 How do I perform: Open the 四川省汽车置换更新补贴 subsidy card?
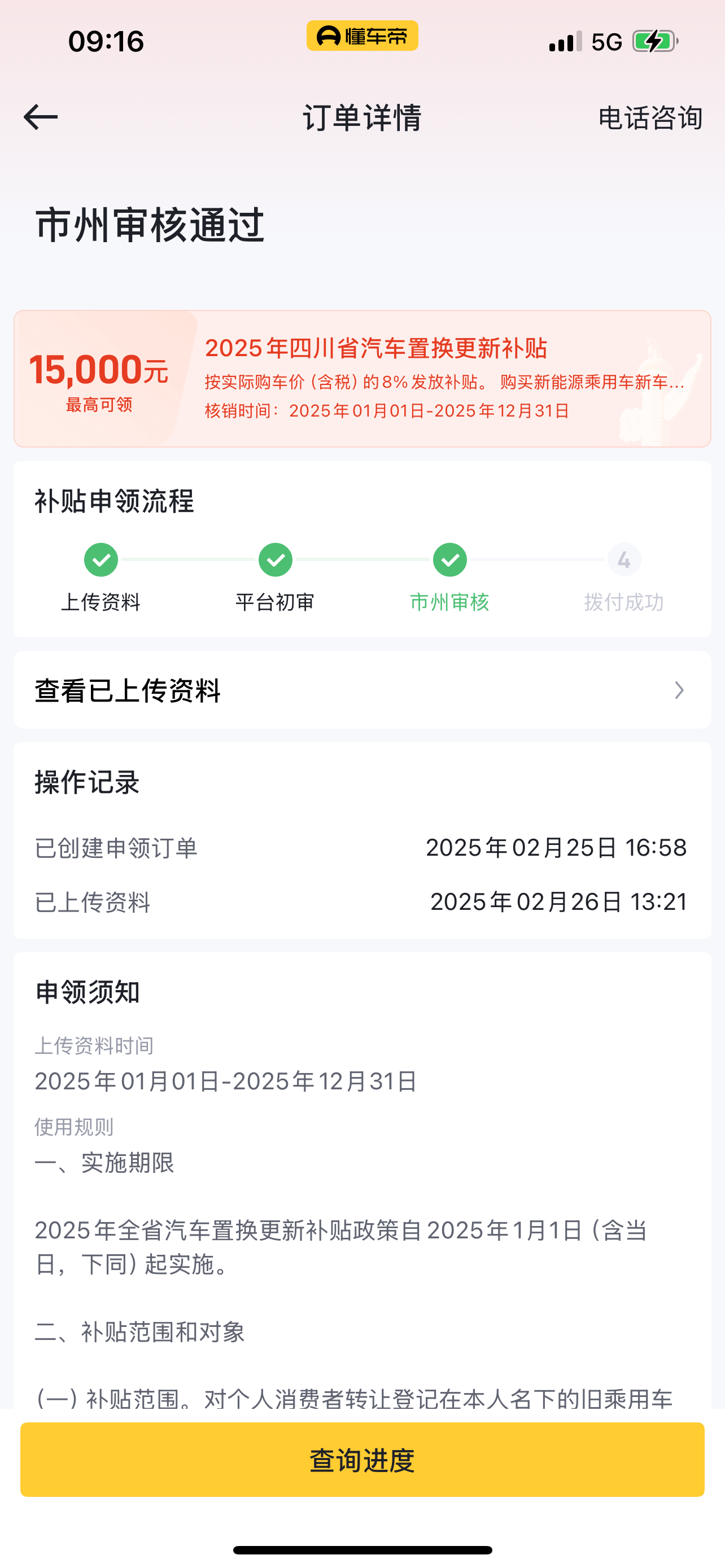pos(362,379)
